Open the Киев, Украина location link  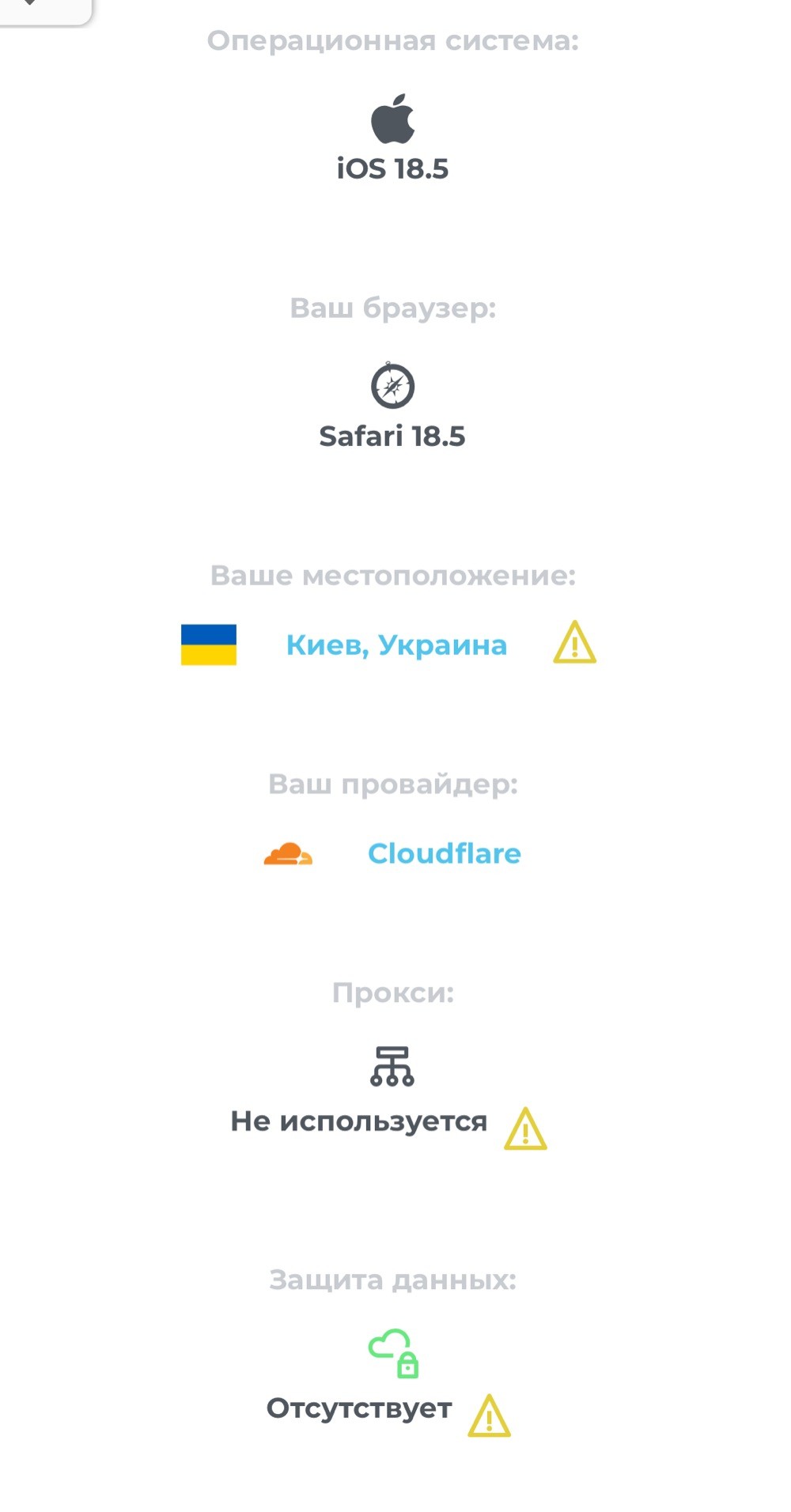pos(396,645)
